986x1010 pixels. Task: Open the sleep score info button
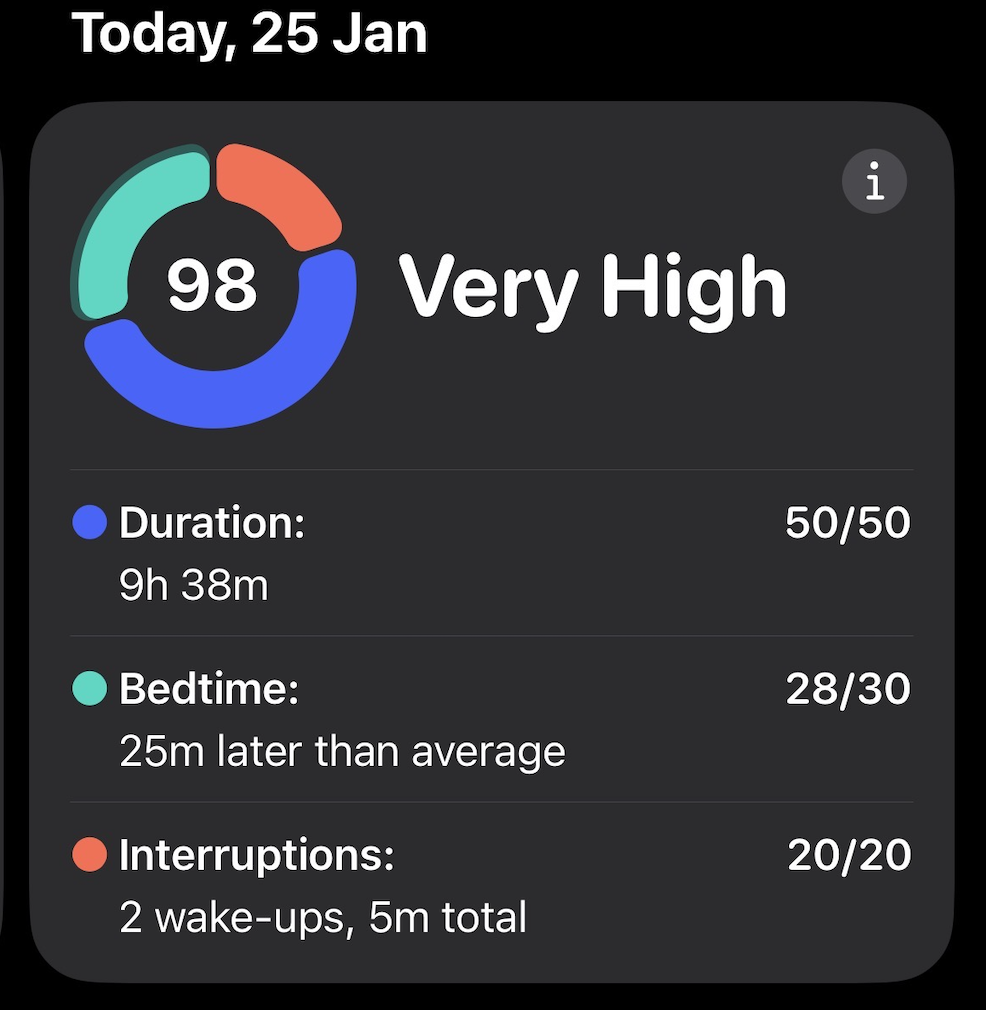tap(874, 181)
